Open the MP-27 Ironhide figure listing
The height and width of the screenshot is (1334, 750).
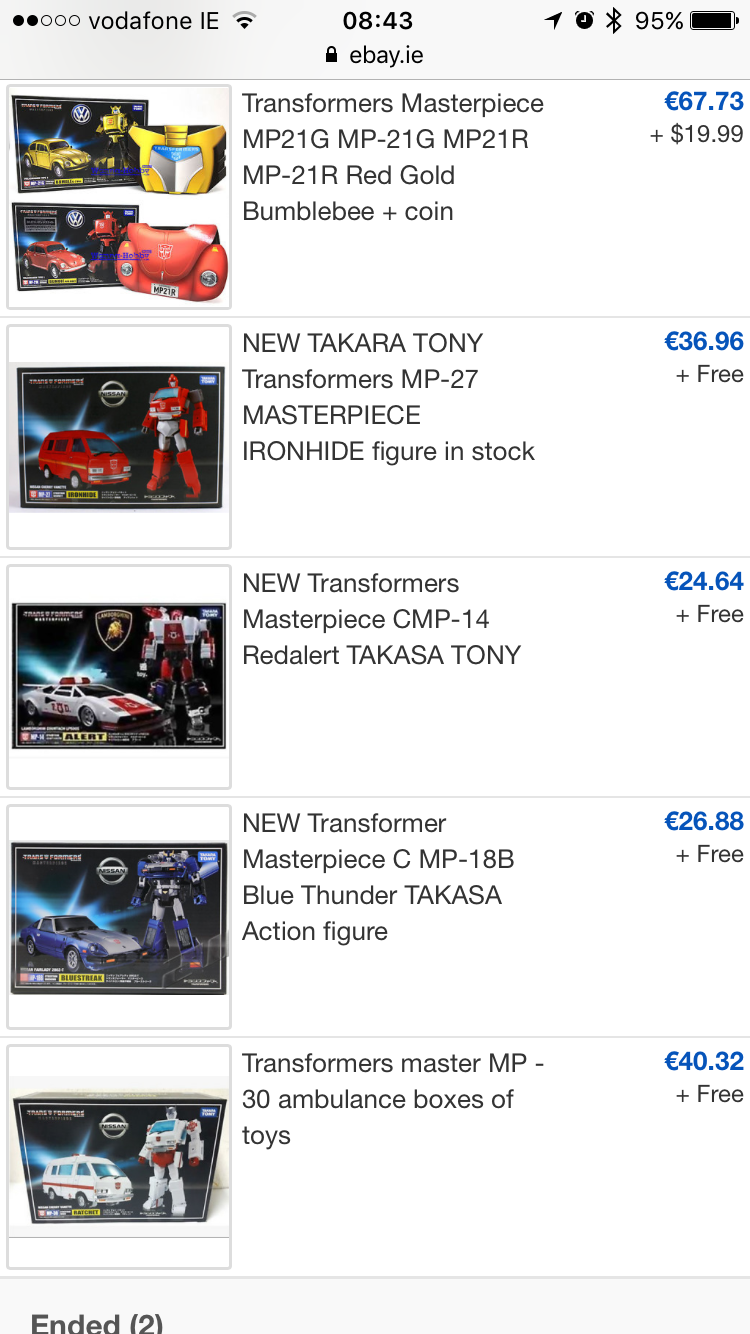click(388, 397)
